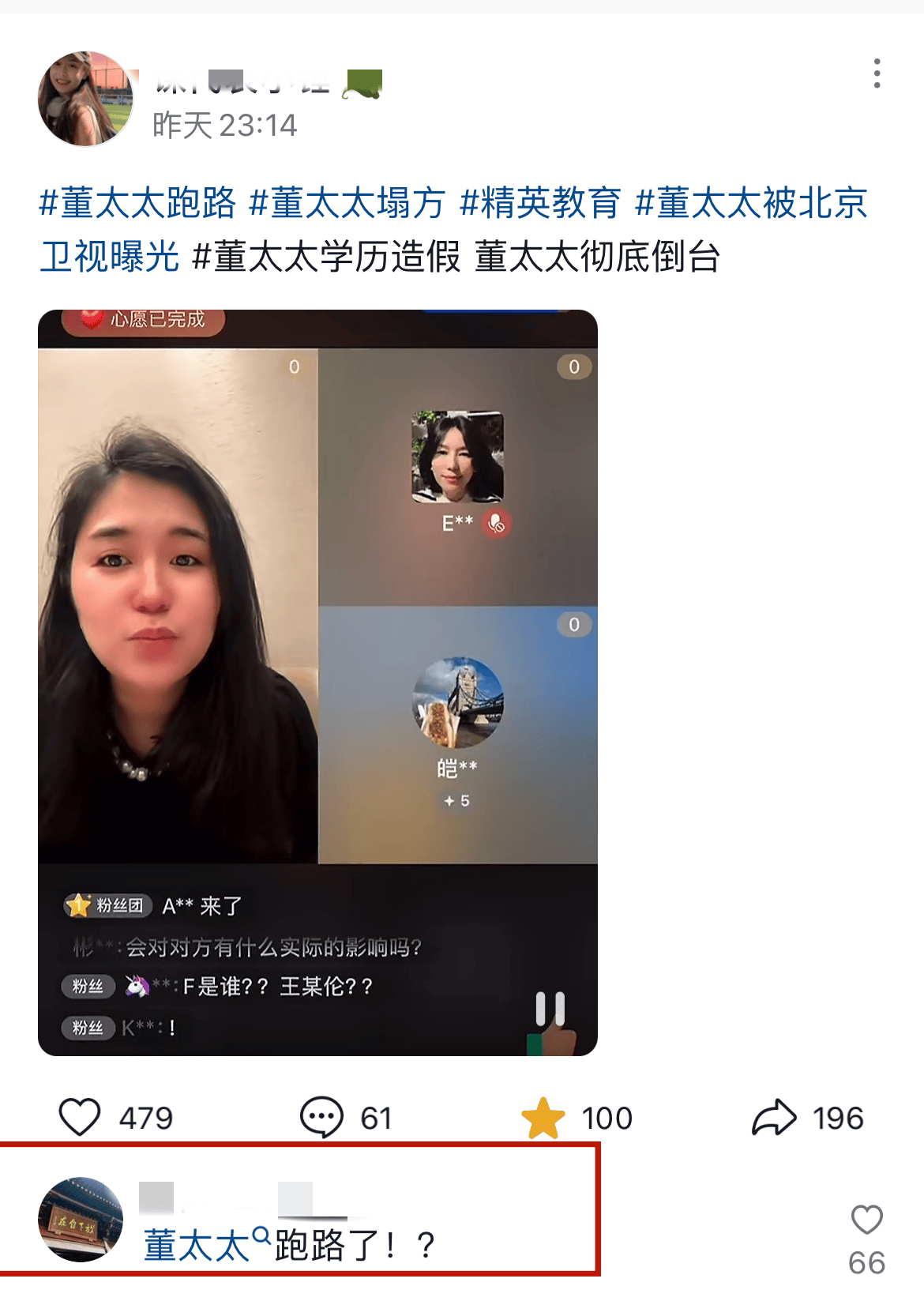Open the post's three-dot overflow menu

pos(877,73)
